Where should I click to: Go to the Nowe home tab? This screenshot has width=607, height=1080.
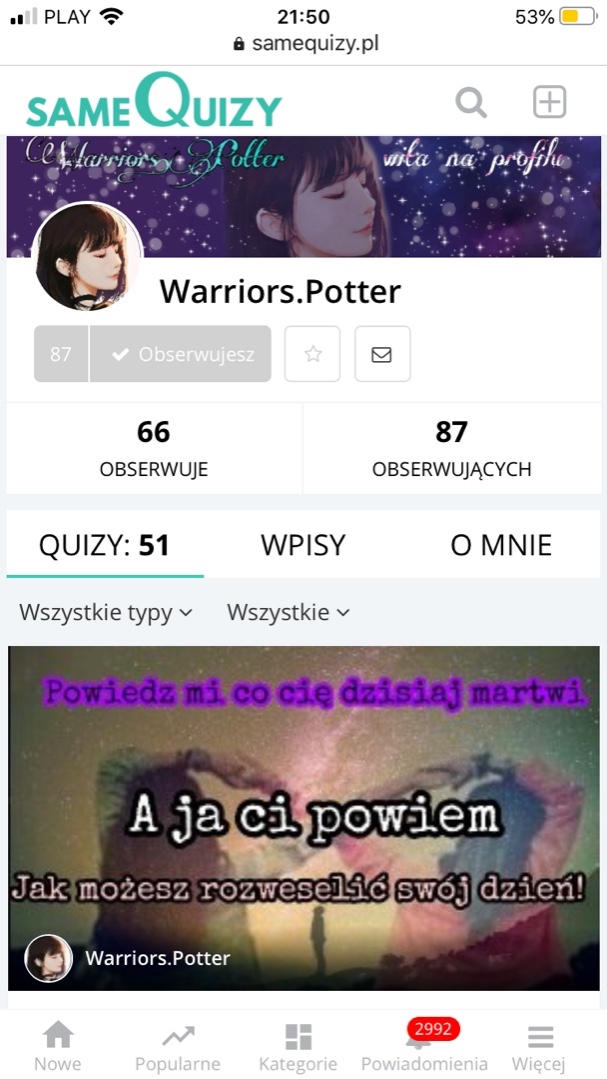58,1046
